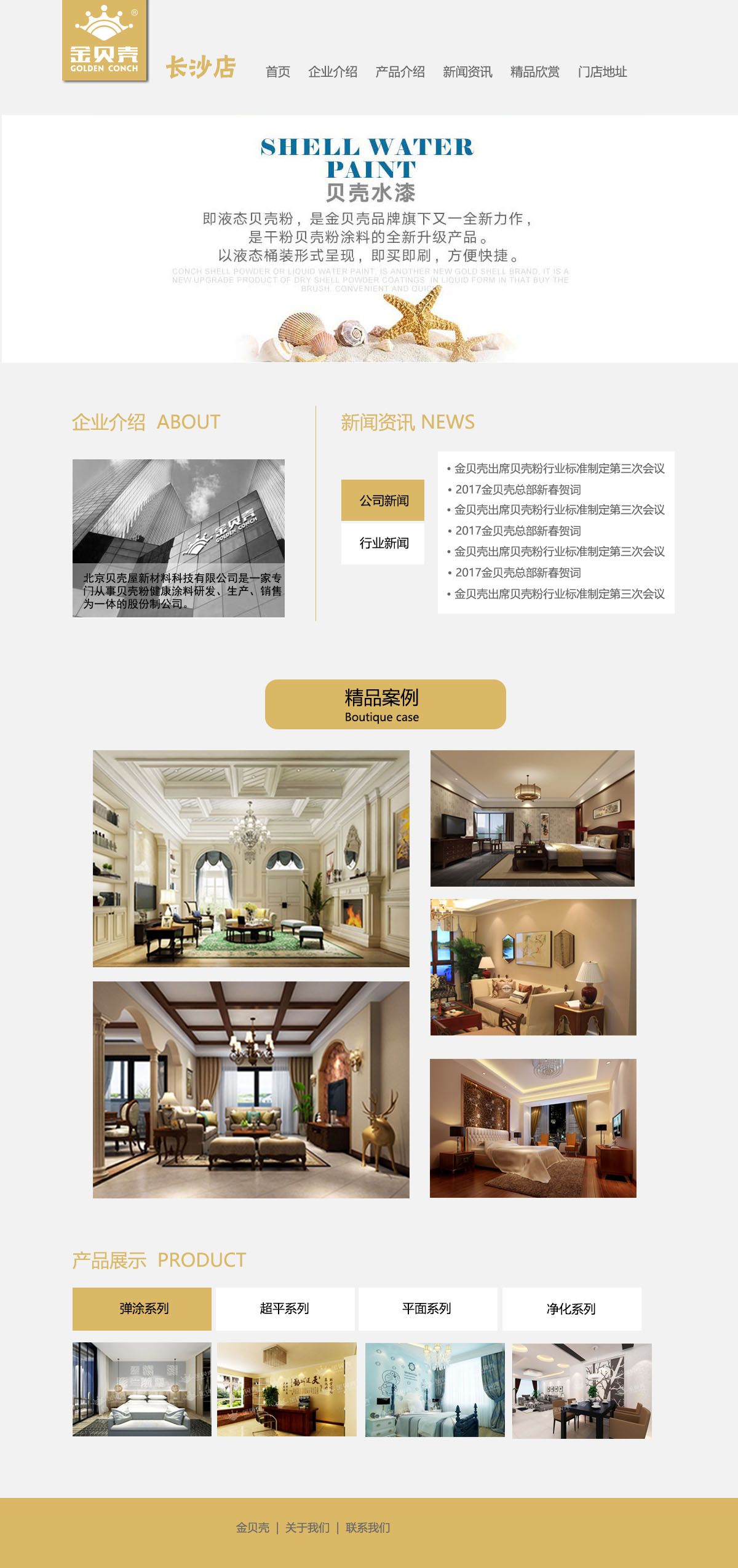
Task: Tap 金贝壳 footer link
Action: click(252, 1527)
